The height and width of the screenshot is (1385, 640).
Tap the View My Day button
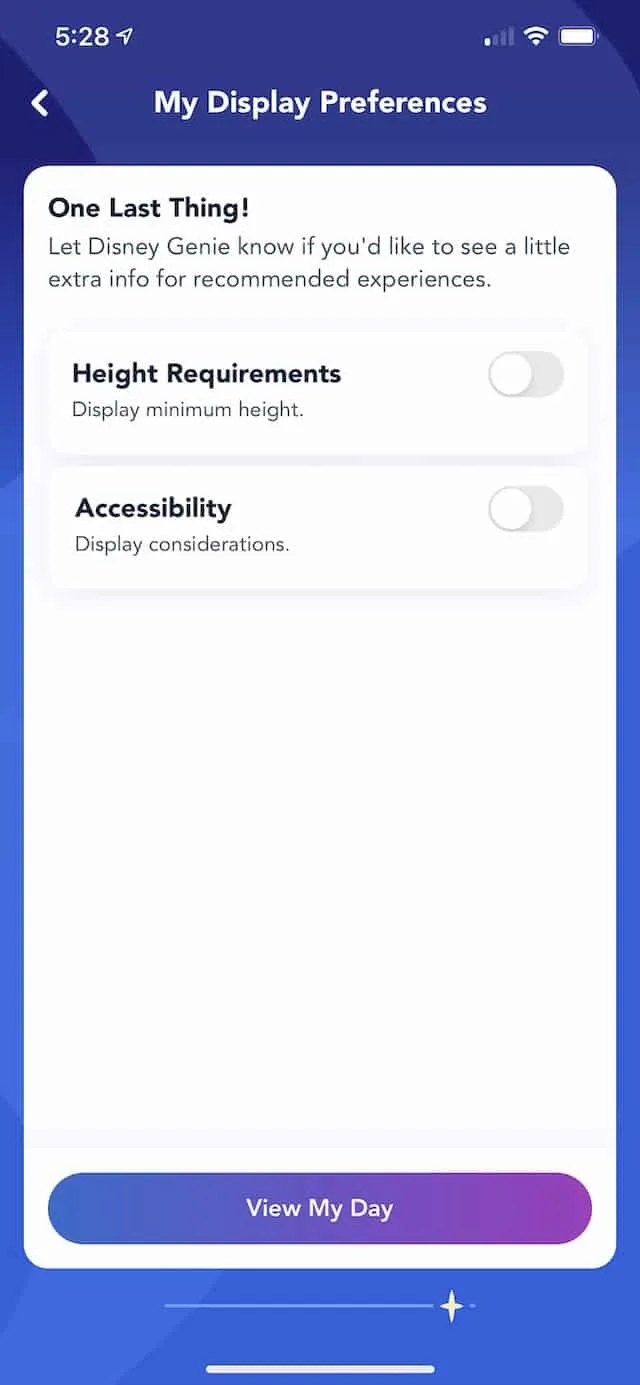click(320, 1208)
